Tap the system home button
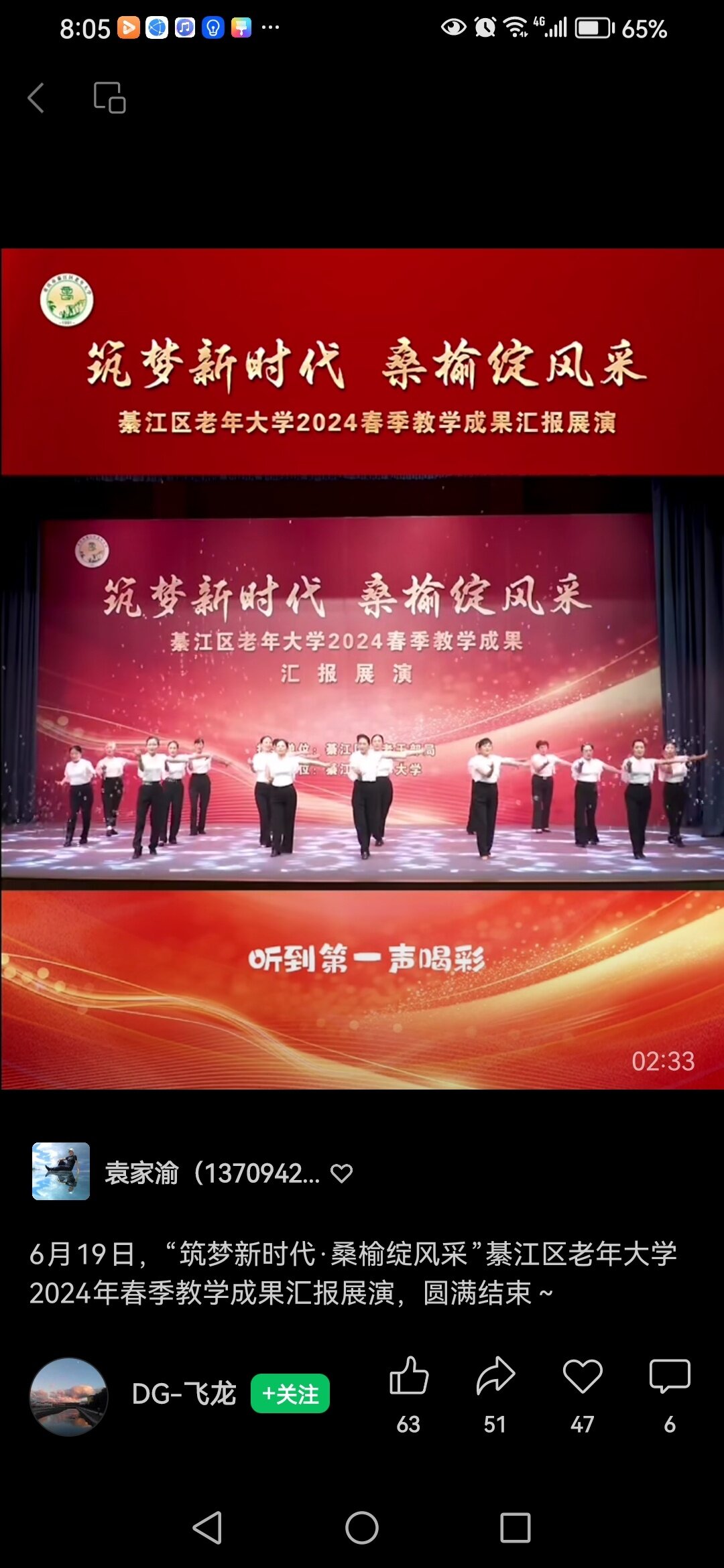724x1568 pixels. [362, 1528]
